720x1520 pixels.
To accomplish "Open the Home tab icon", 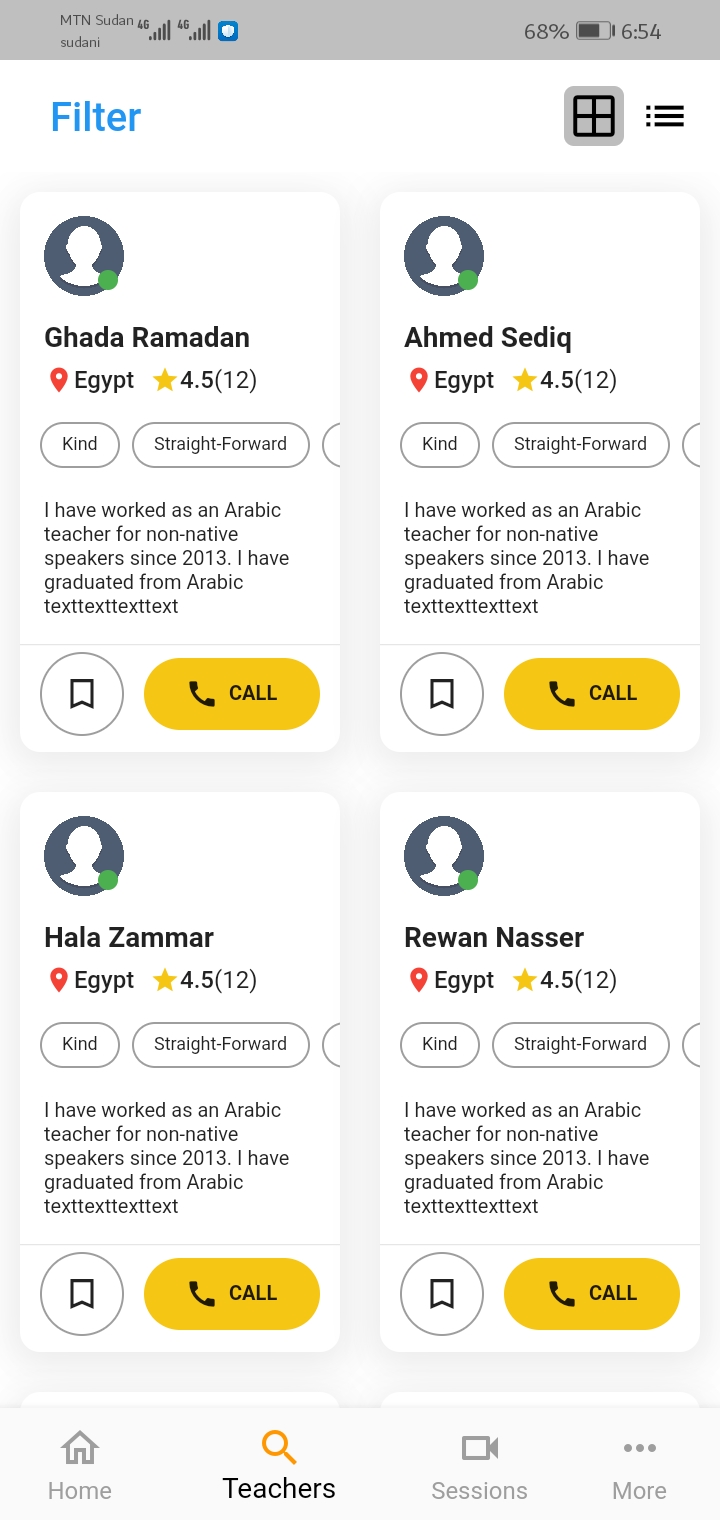I will [x=79, y=1447].
